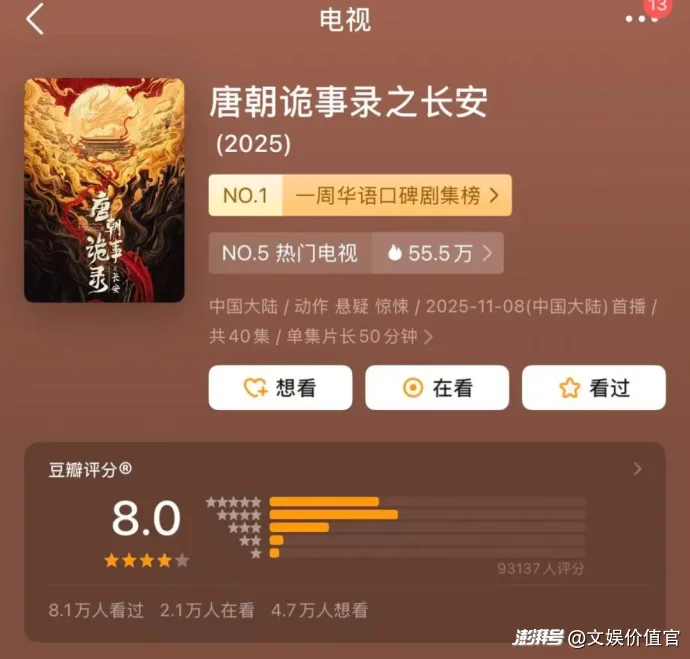690x659 pixels.
Task: Open the 一周华语口碑剧集榜 ranking chip
Action: 360,195
